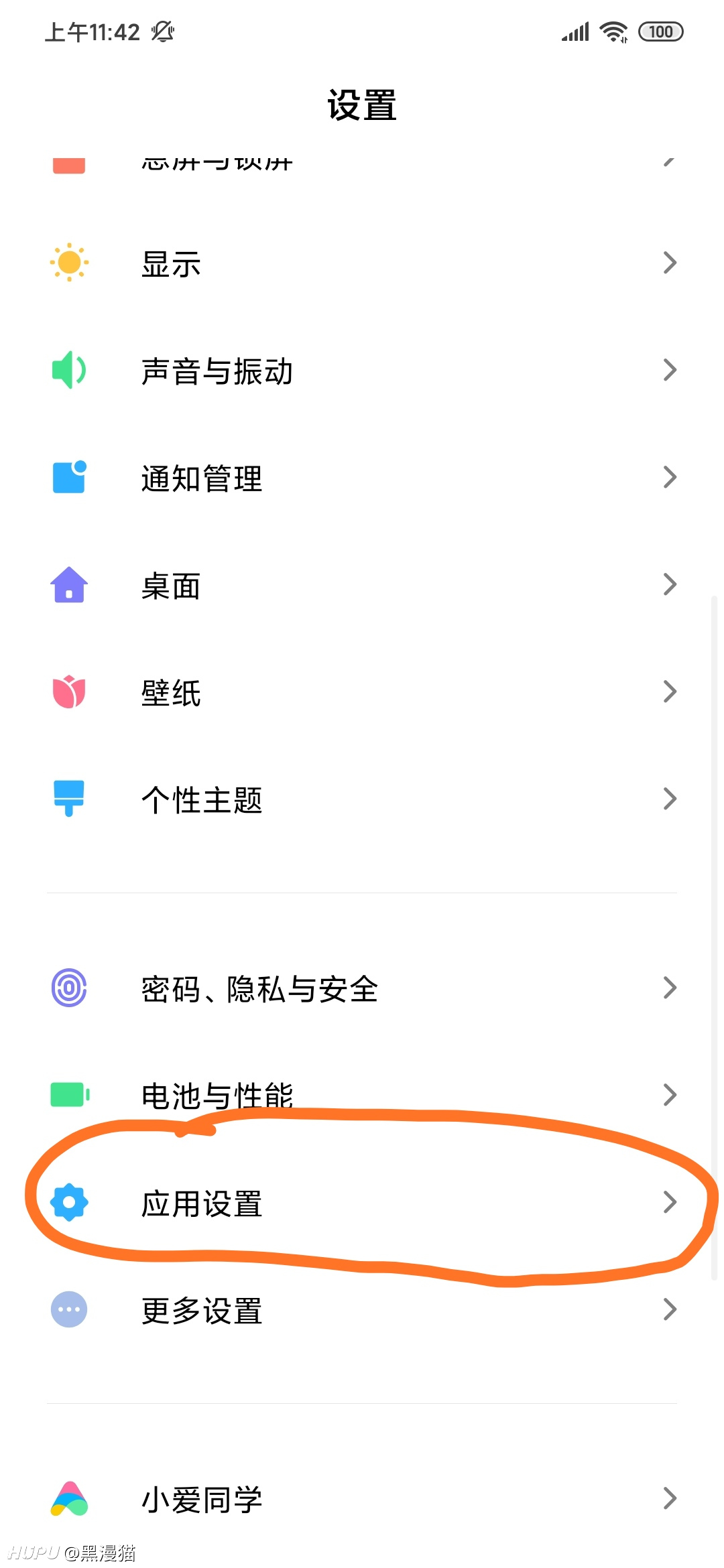Image resolution: width=724 pixels, height=1568 pixels.
Task: Open 密码、隐私与安全 settings
Action: click(362, 988)
